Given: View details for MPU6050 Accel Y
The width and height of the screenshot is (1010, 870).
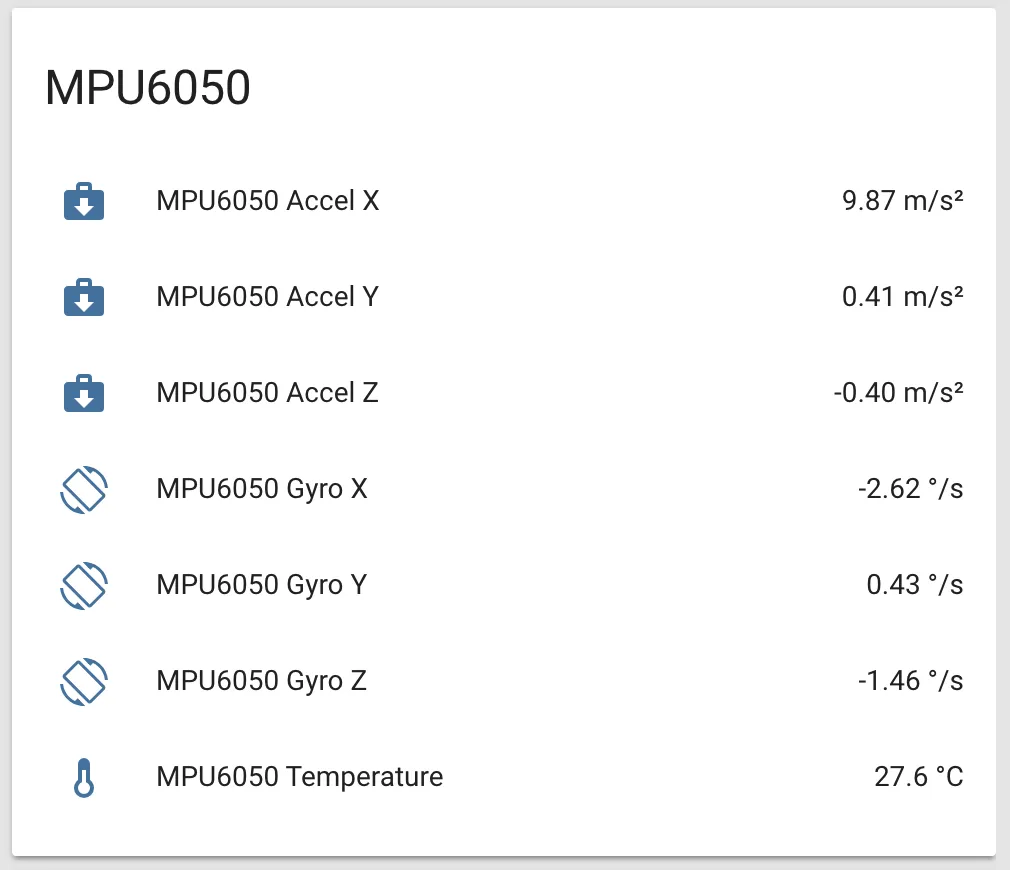Looking at the screenshot, I should [x=268, y=297].
